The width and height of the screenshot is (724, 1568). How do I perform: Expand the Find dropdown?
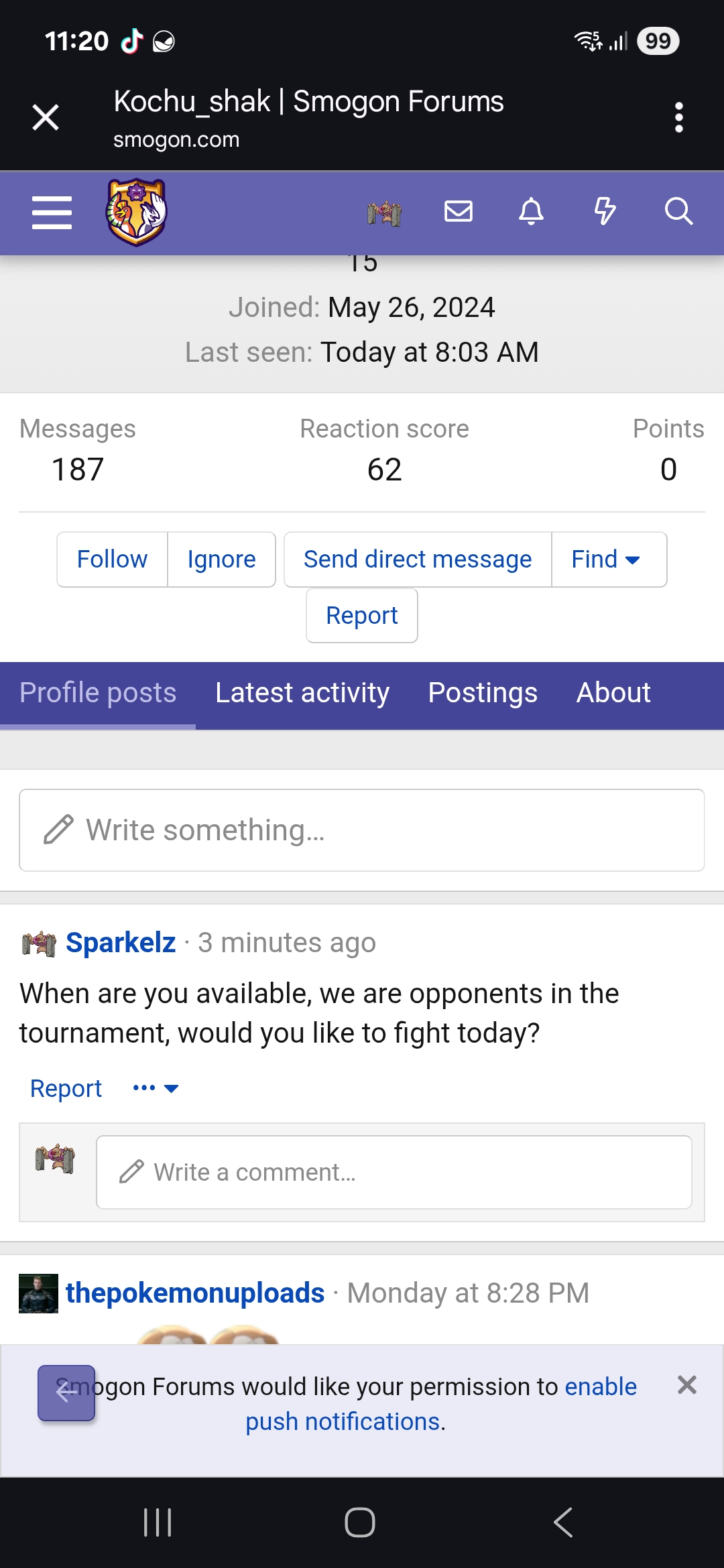pos(607,560)
